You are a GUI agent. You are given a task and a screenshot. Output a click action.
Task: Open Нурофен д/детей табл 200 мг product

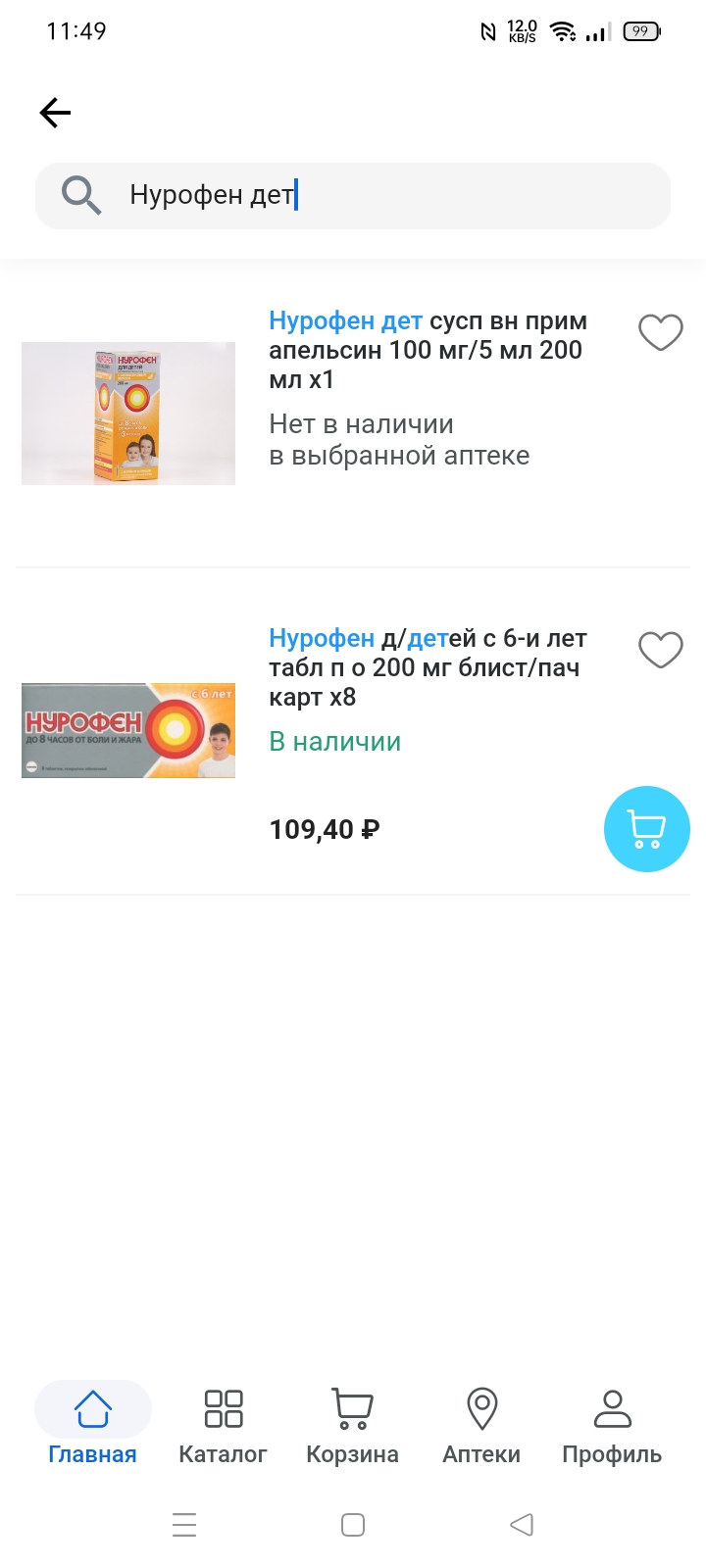428,667
